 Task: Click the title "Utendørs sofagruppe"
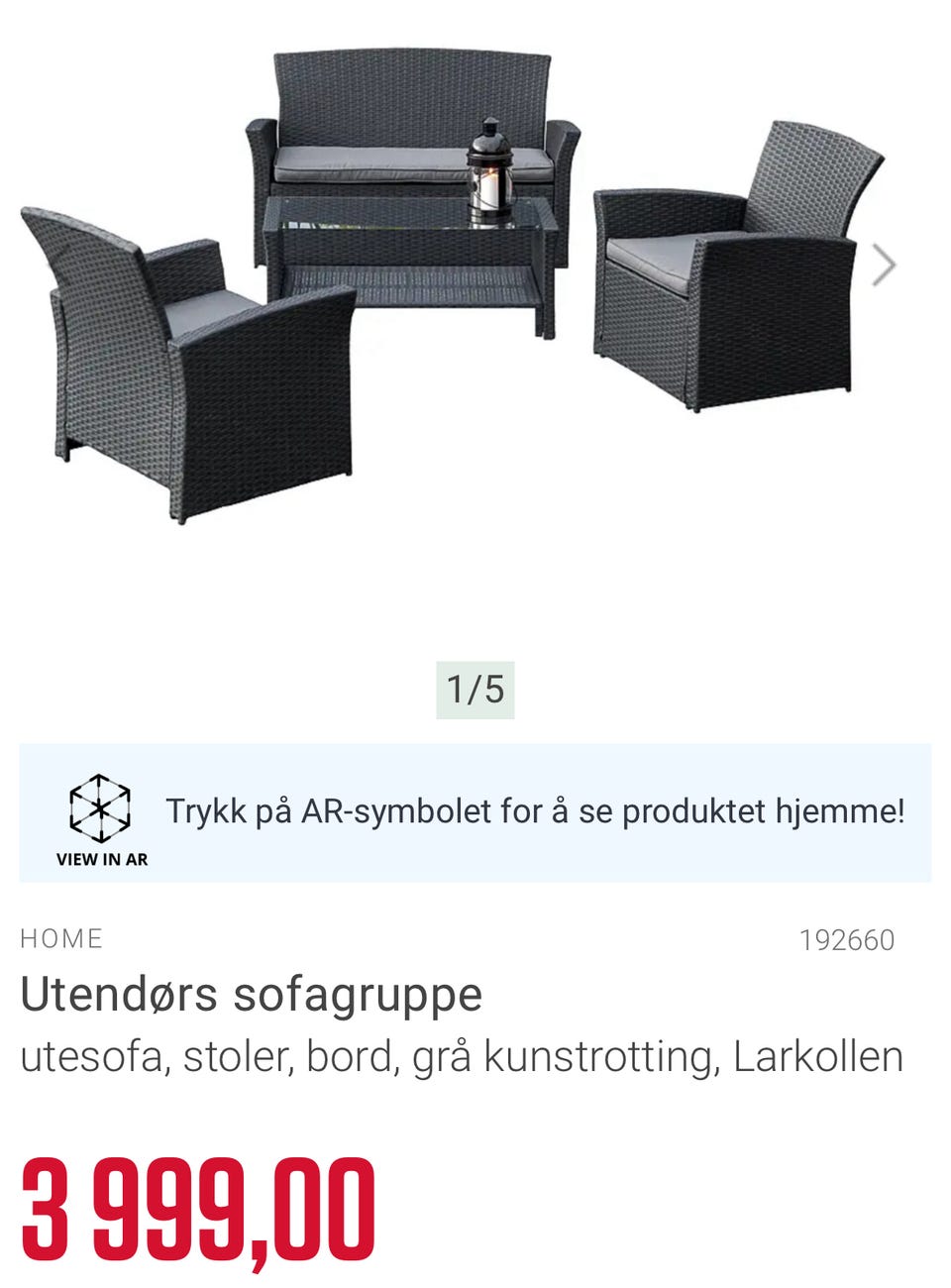coord(252,995)
